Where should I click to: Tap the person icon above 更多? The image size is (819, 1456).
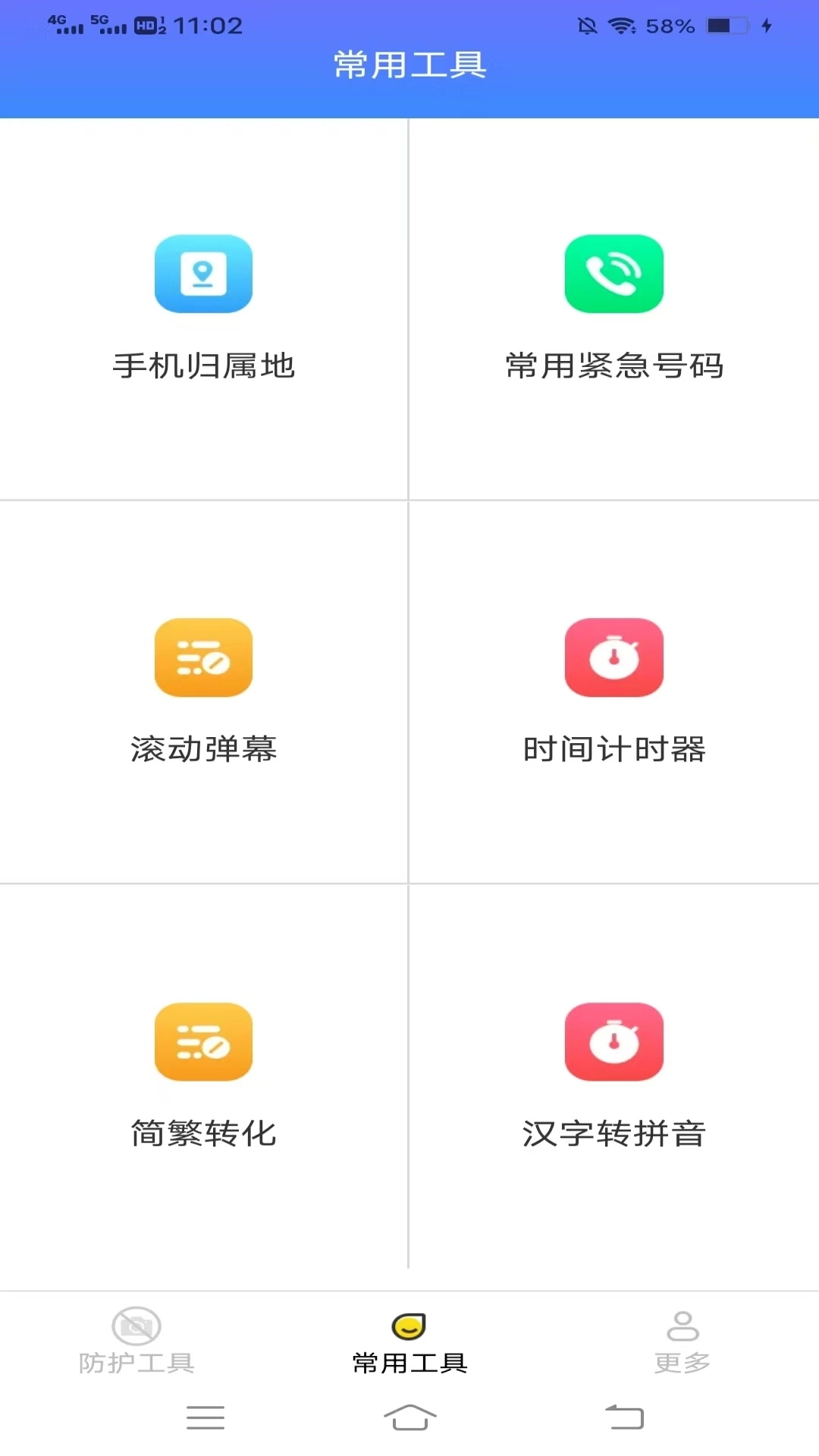[683, 1326]
